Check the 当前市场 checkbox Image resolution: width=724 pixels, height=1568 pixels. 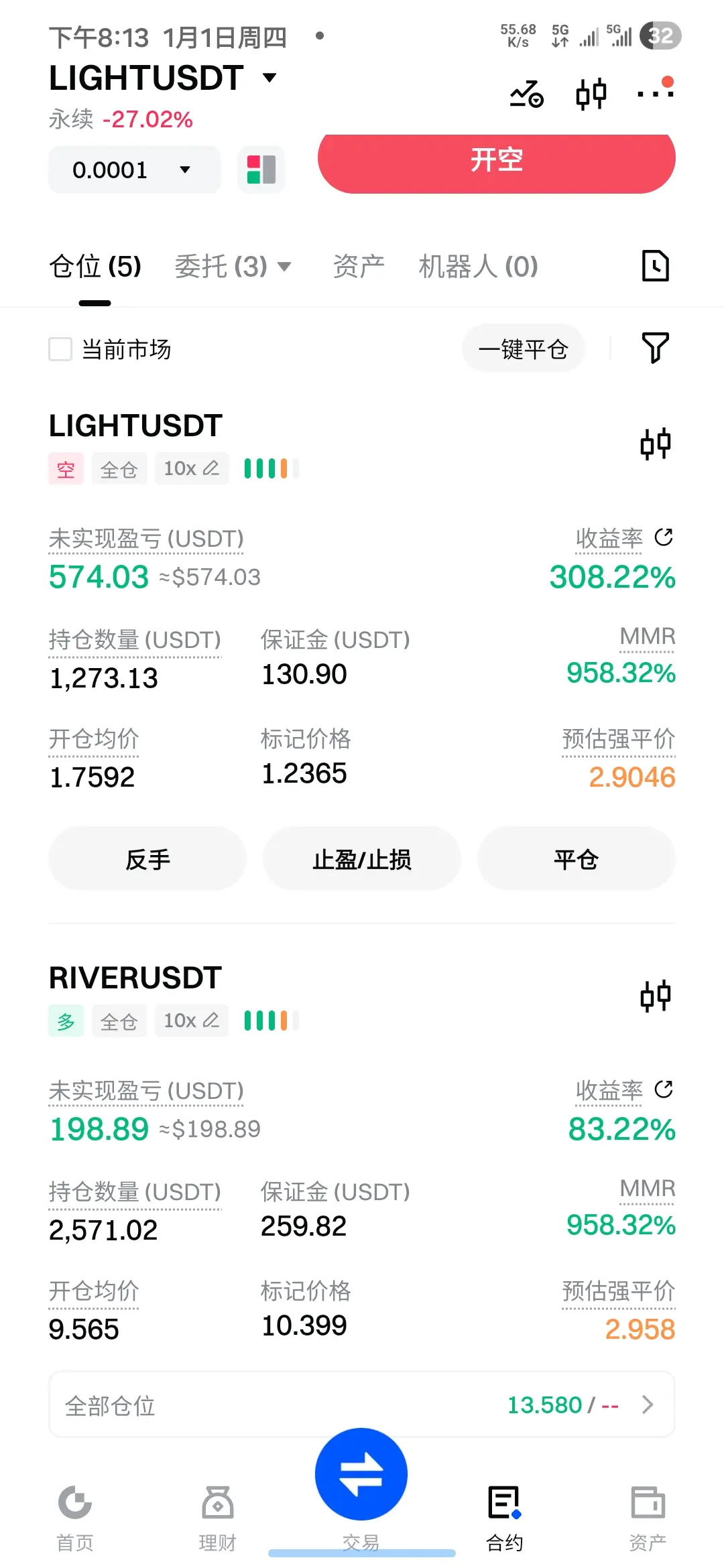[60, 349]
